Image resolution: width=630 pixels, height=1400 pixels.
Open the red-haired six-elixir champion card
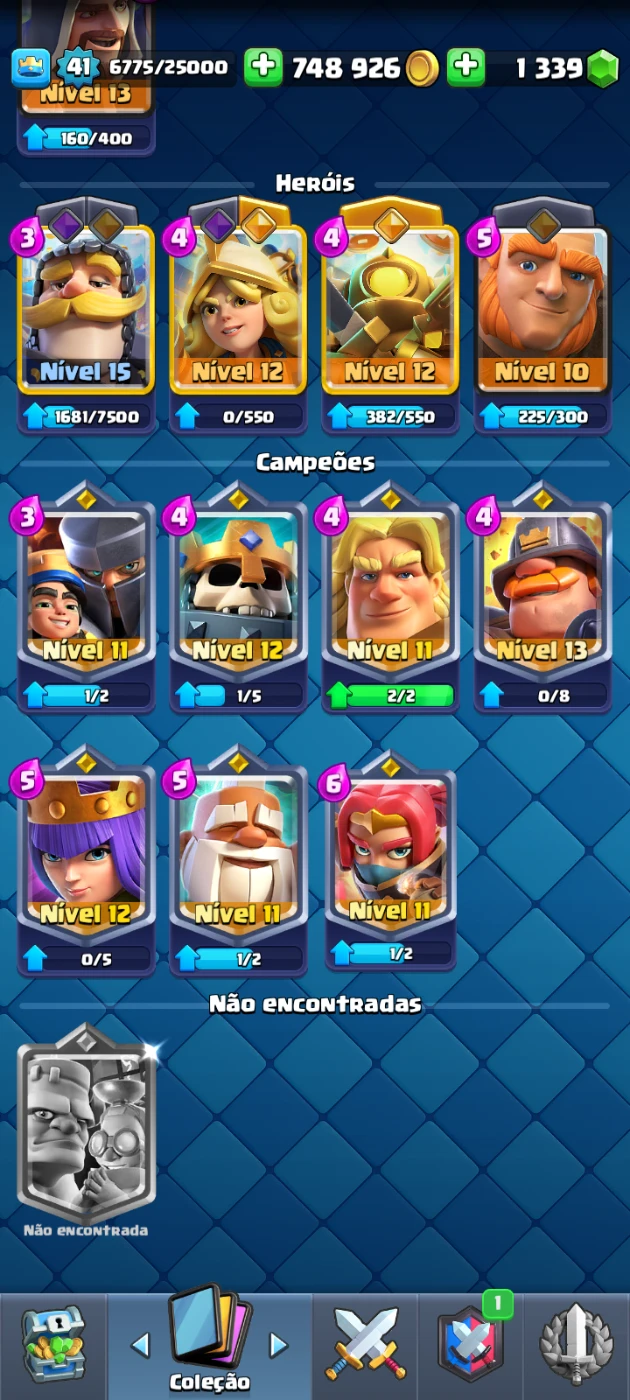390,855
